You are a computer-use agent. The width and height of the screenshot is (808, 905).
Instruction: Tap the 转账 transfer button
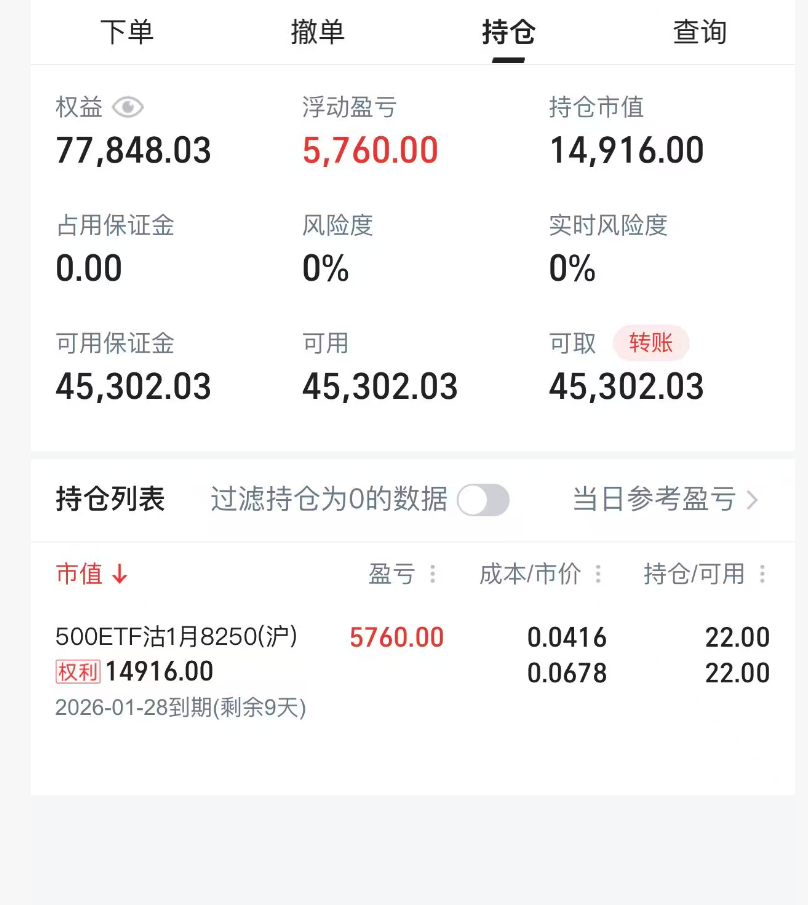pyautogui.click(x=651, y=343)
